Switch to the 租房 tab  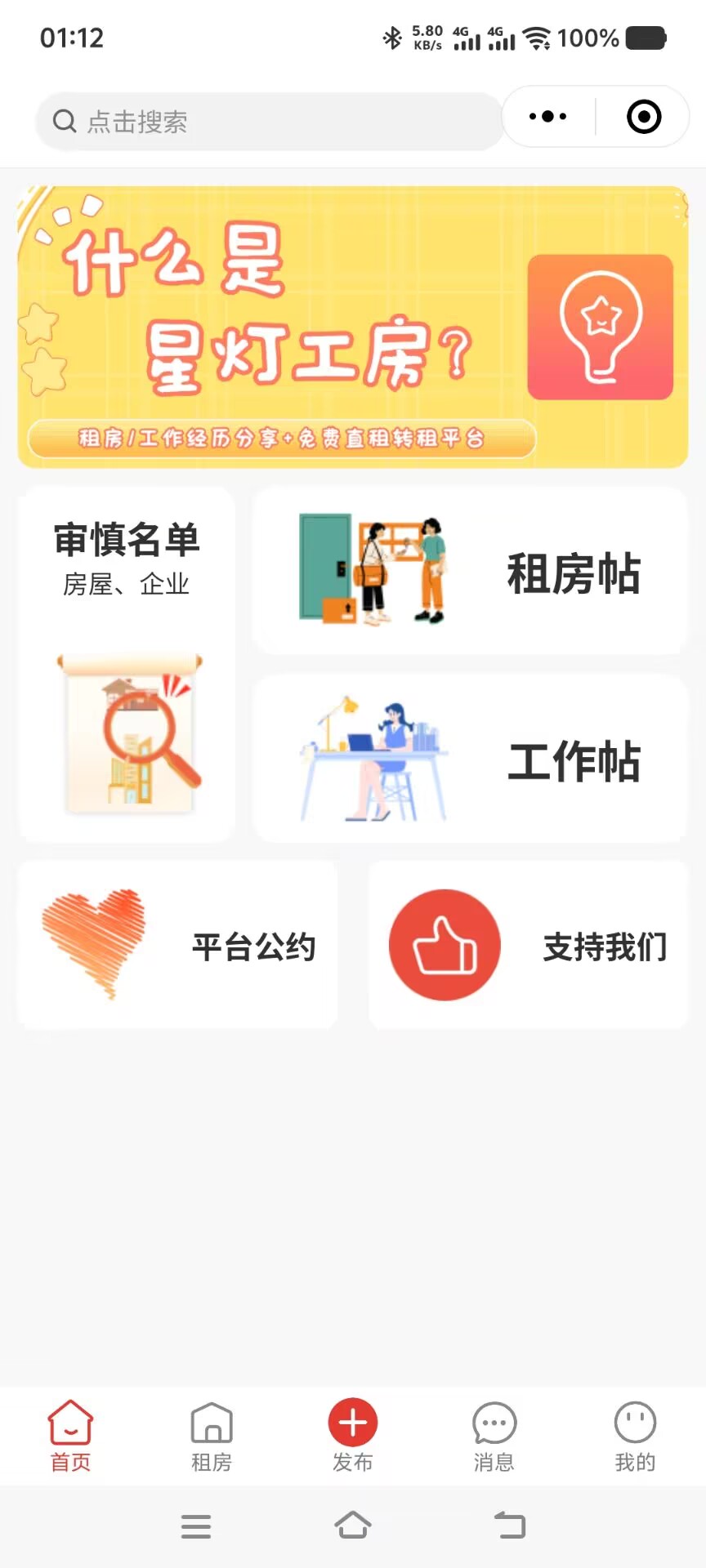pyautogui.click(x=212, y=1437)
